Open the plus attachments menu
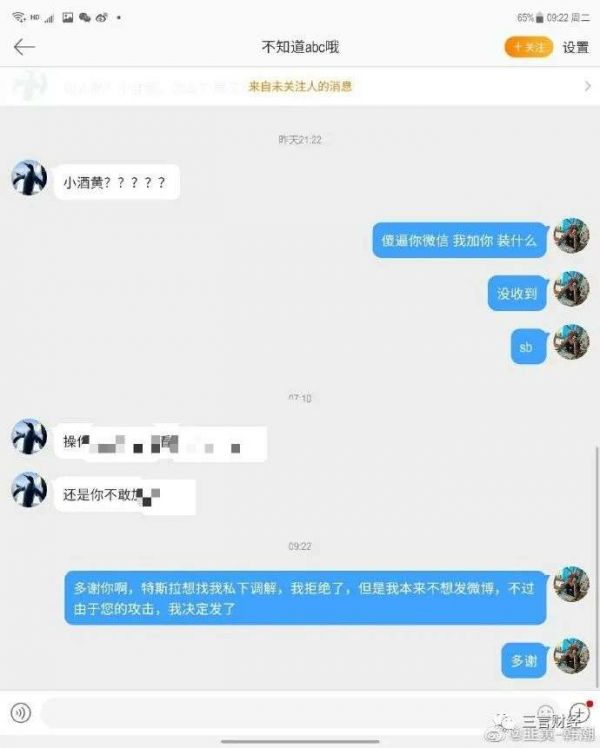The image size is (600, 748). pyautogui.click(x=579, y=713)
